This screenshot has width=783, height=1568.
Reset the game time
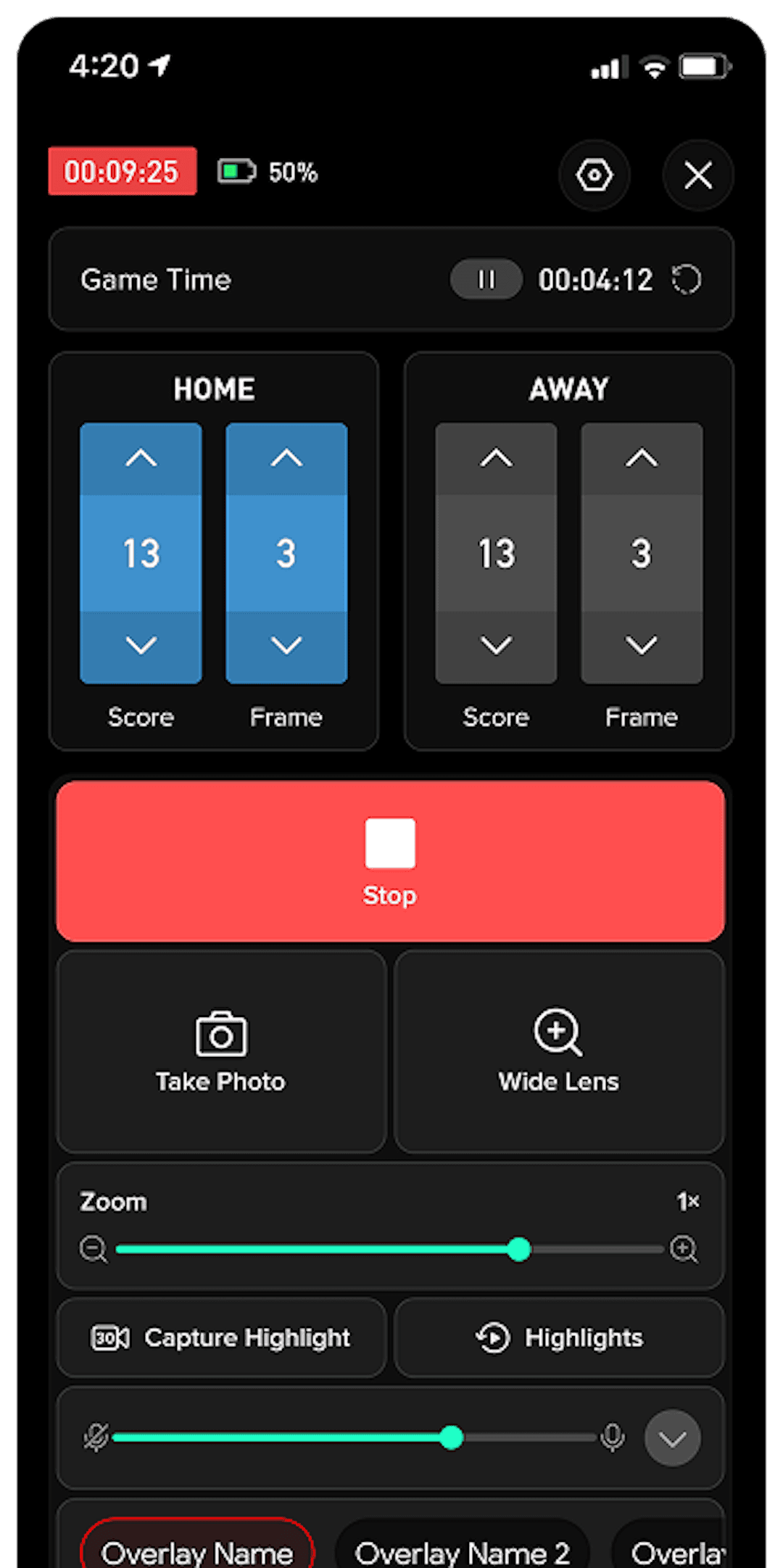tap(686, 280)
